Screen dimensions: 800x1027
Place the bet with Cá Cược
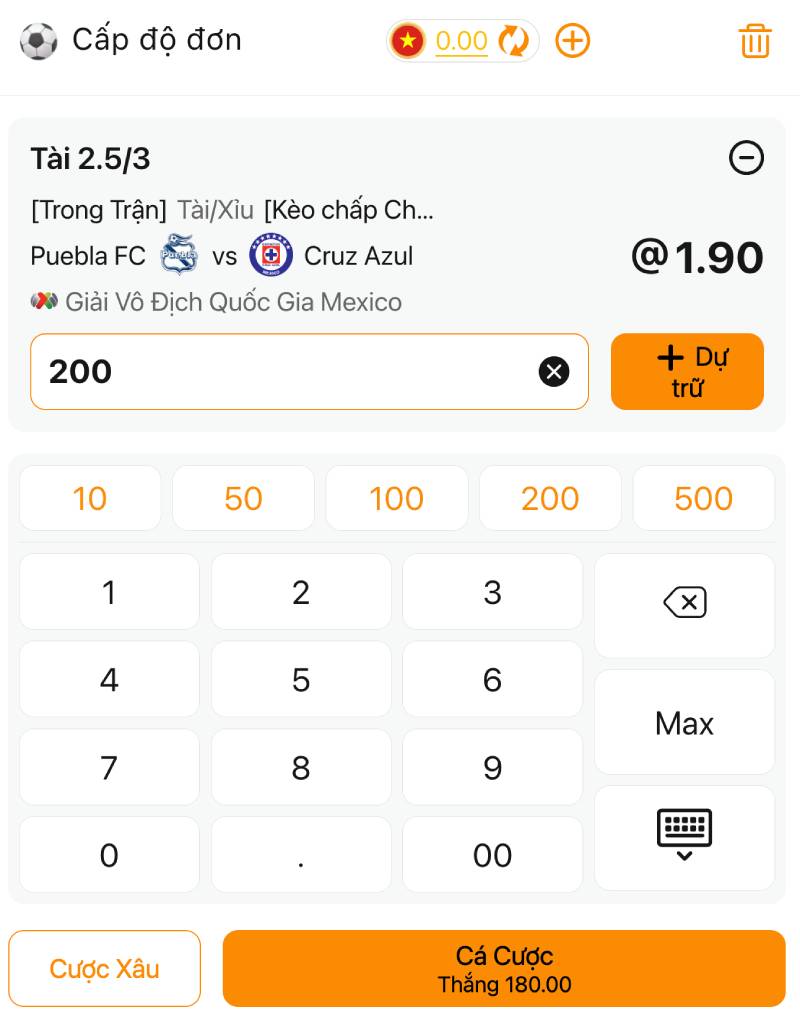pyautogui.click(x=504, y=968)
